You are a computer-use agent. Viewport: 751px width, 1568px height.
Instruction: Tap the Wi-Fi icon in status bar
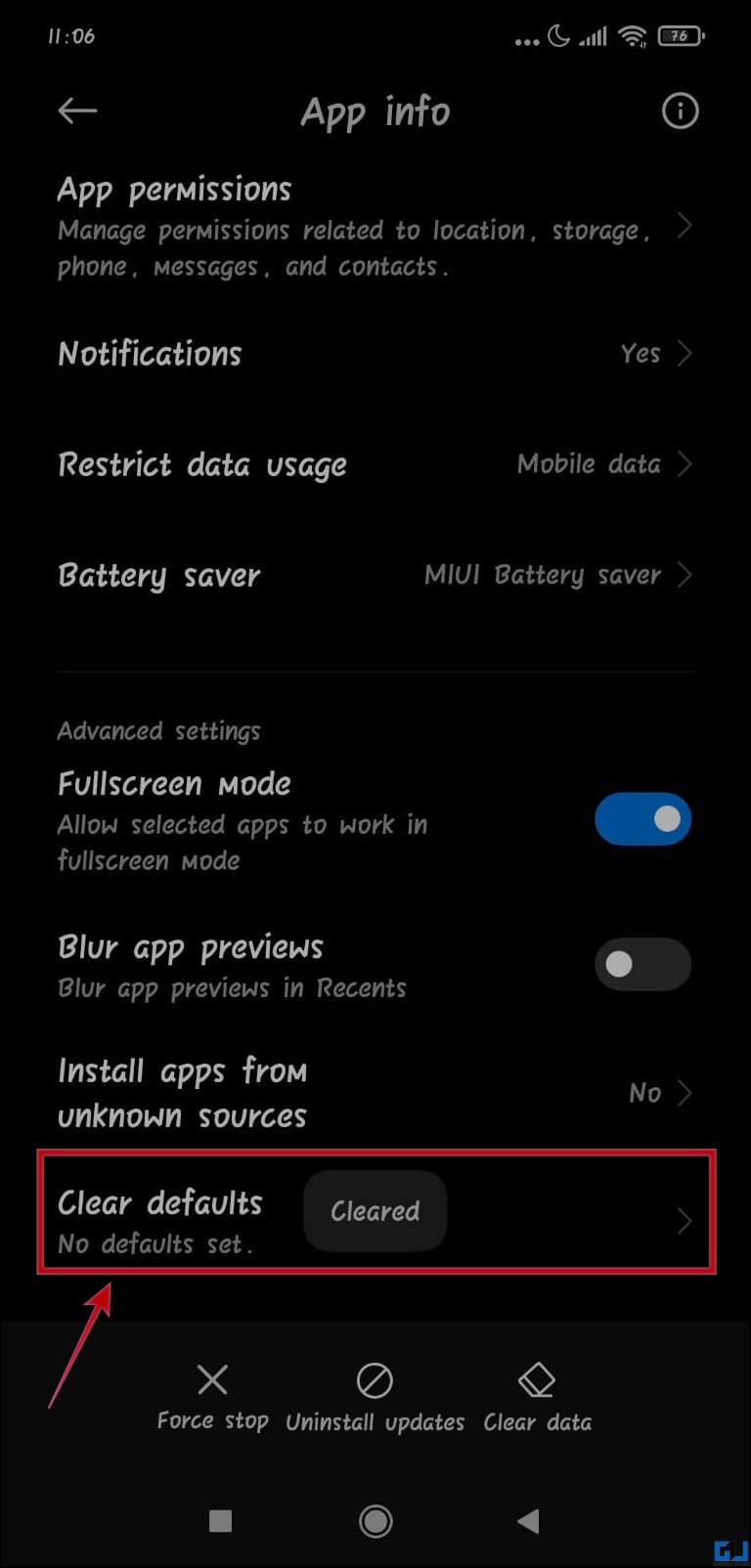coord(633,35)
